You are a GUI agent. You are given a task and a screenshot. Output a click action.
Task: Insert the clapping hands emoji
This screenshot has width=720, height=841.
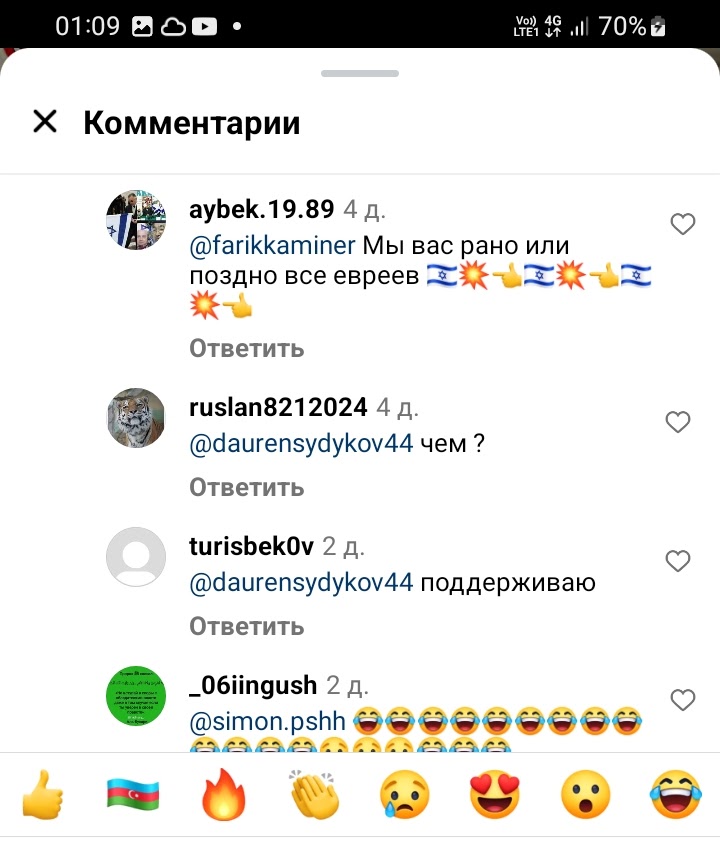pos(313,795)
